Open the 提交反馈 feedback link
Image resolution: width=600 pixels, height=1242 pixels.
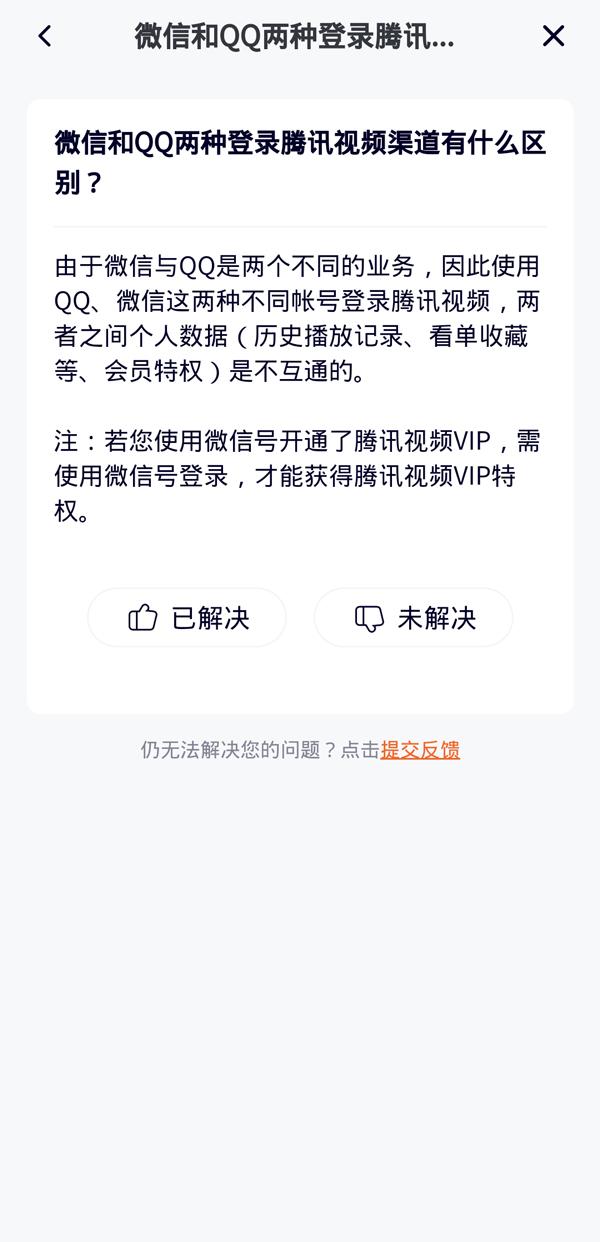click(420, 750)
